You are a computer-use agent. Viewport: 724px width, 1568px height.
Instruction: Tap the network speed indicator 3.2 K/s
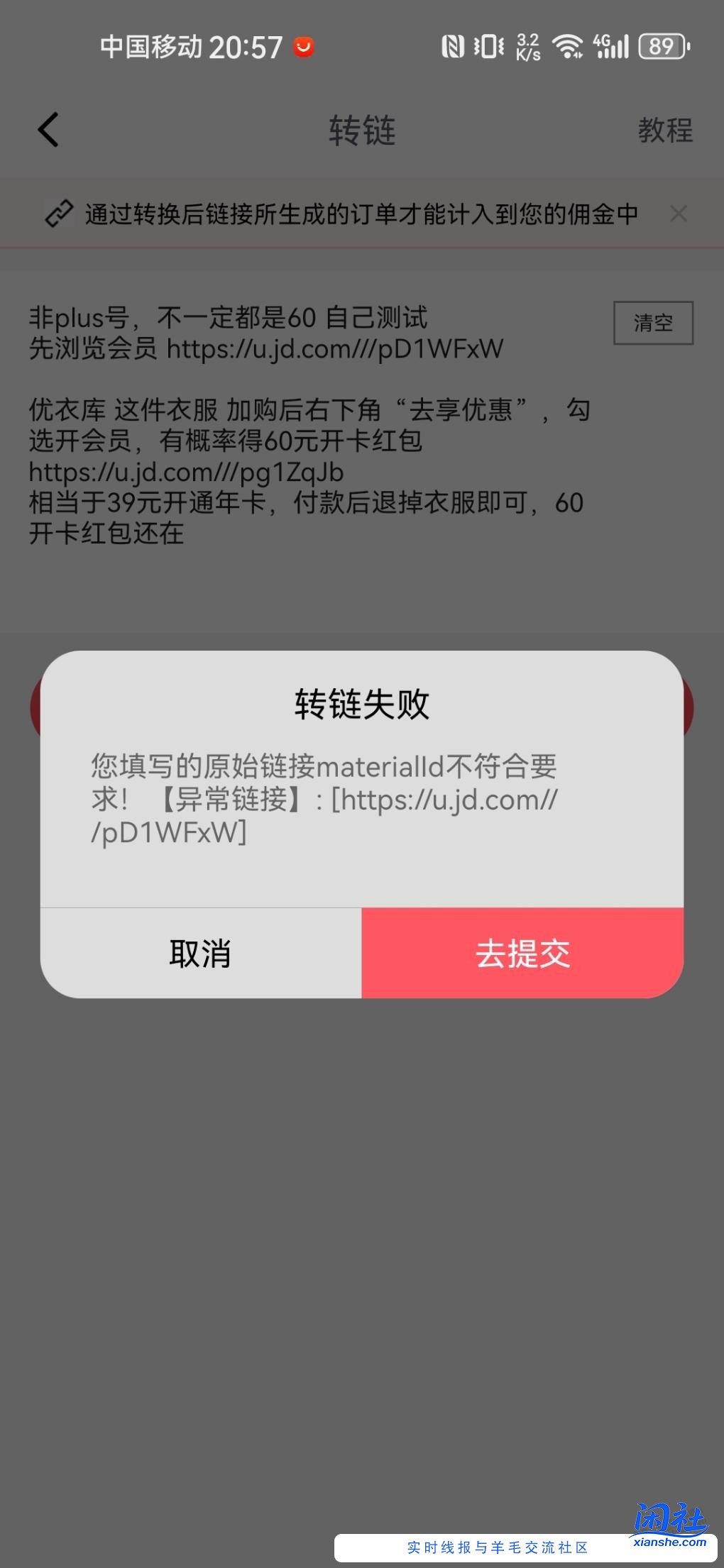527,45
